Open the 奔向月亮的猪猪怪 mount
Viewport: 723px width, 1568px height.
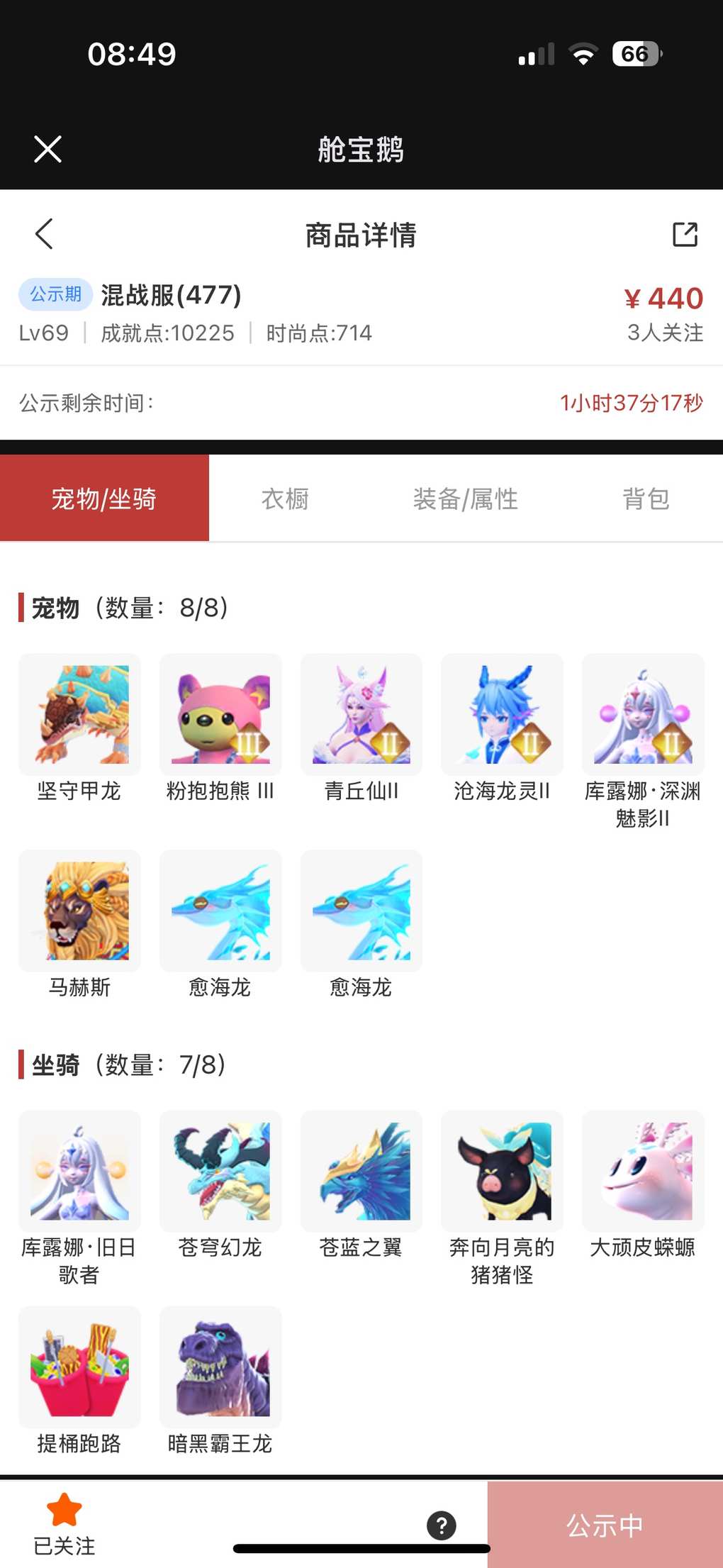click(502, 1172)
